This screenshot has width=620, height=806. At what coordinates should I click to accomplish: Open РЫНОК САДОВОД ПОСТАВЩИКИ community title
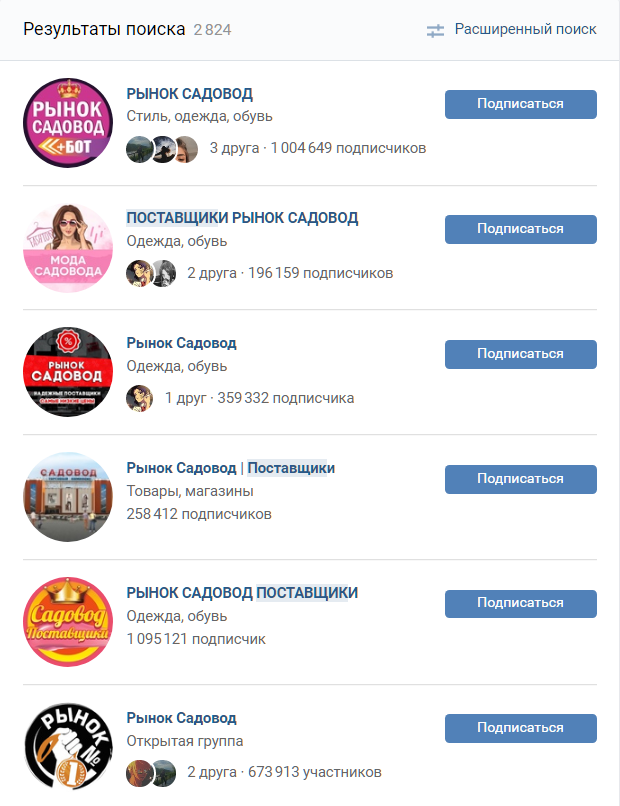[x=242, y=593]
